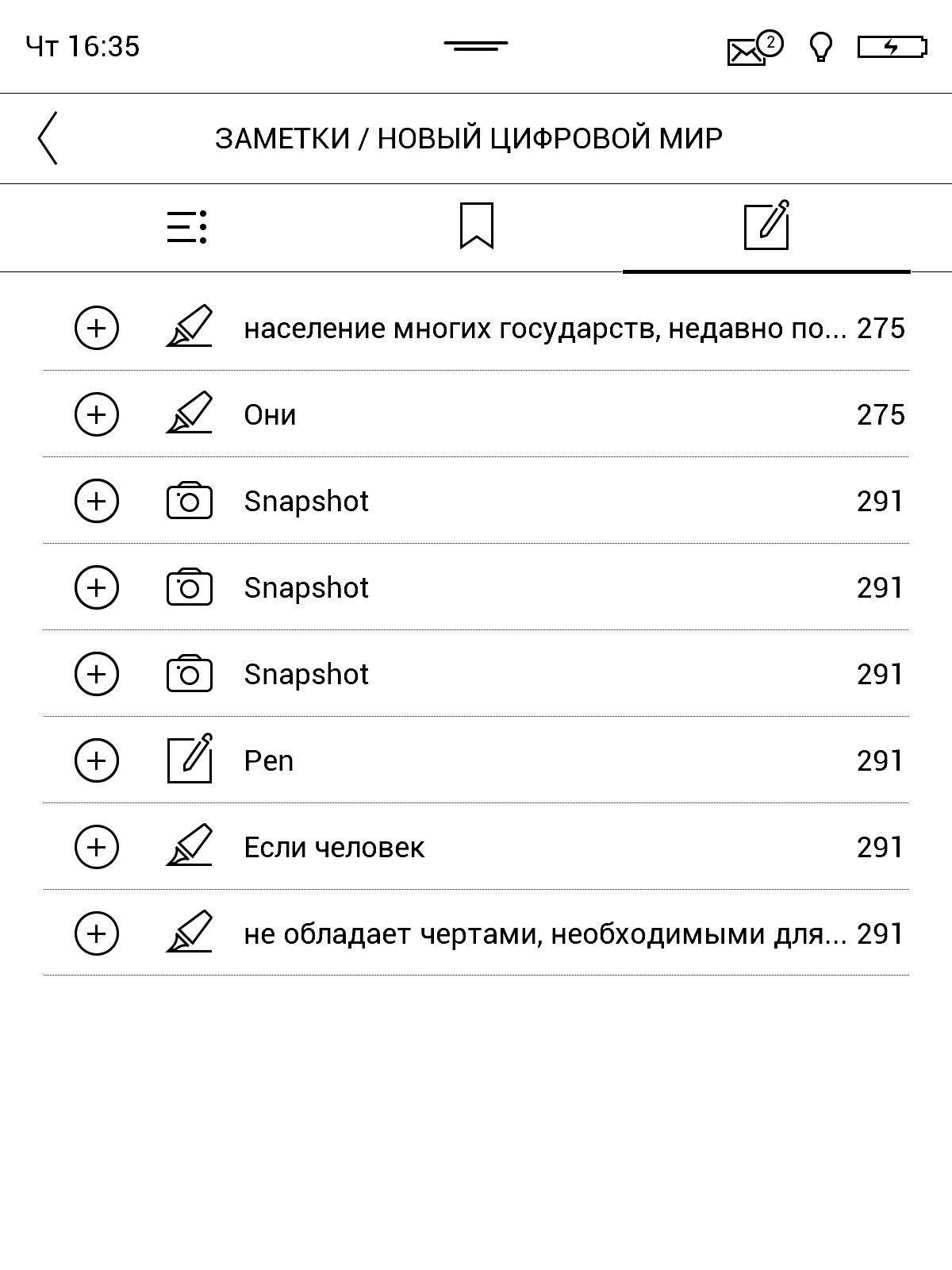The width and height of the screenshot is (952, 1270).
Task: Tap the plus icon beside "Если человек"
Action: pyautogui.click(x=97, y=847)
